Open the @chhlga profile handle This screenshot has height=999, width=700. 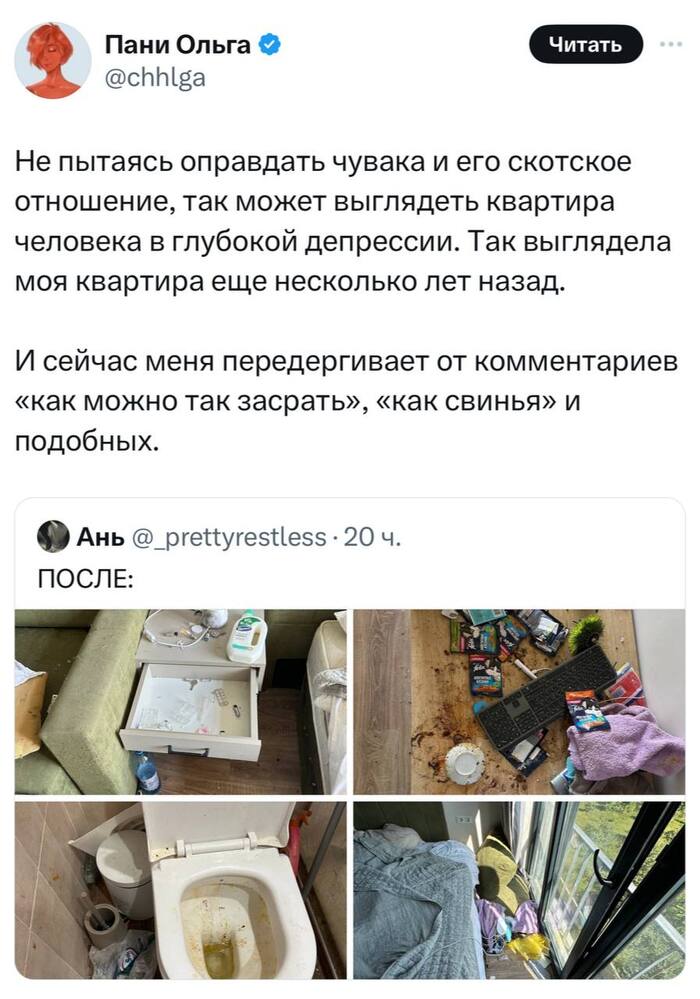[x=155, y=75]
